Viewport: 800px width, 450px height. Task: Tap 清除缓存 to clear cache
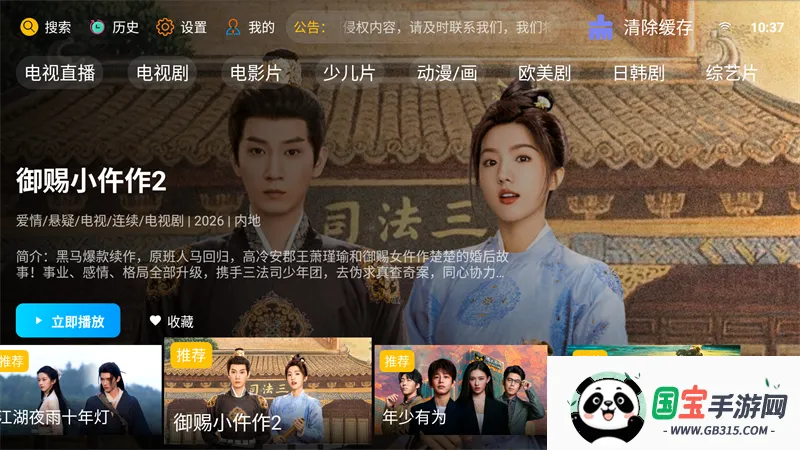point(641,27)
